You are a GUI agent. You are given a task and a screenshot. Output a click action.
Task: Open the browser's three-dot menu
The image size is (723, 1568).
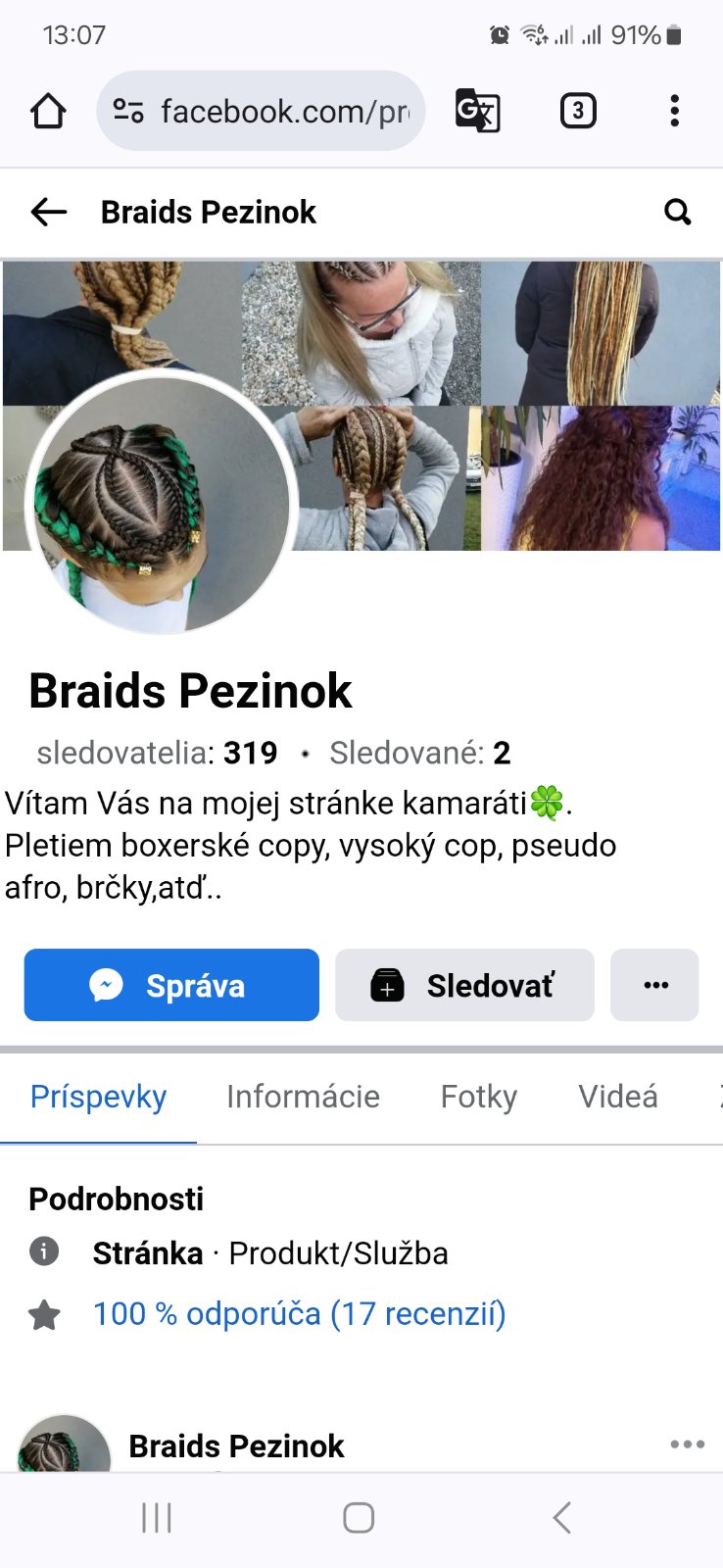[x=674, y=111]
